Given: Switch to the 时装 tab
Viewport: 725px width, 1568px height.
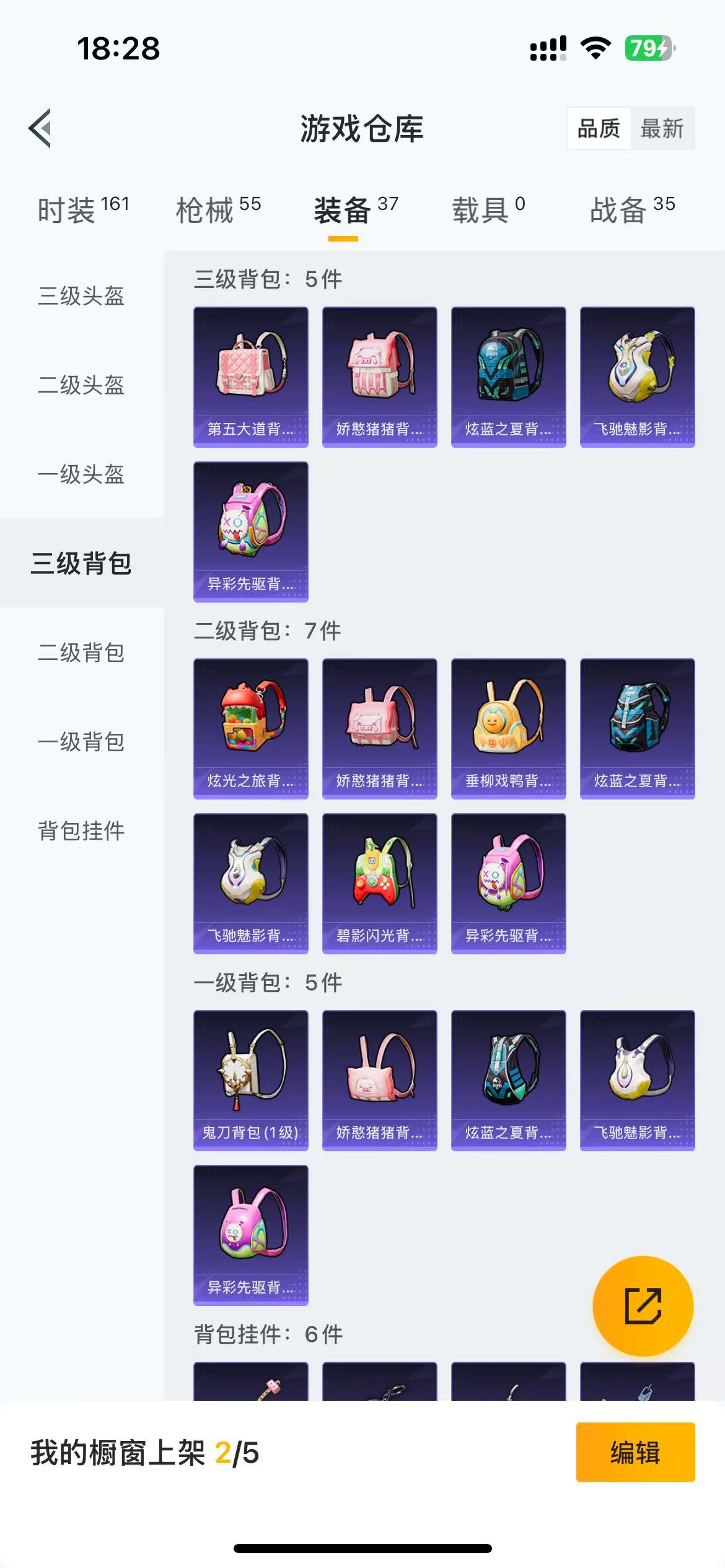Looking at the screenshot, I should (x=84, y=209).
